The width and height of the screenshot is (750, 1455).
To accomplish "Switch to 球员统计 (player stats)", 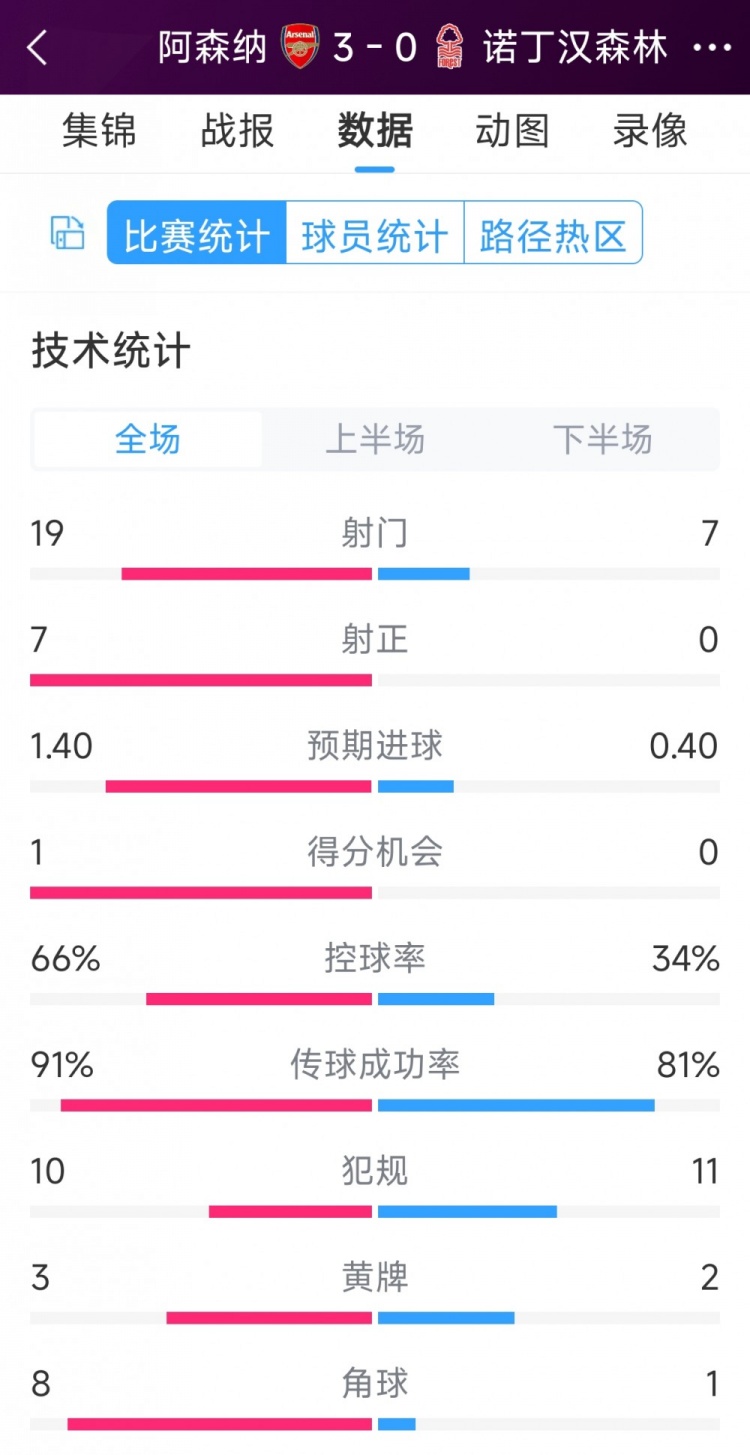I will 375,233.
